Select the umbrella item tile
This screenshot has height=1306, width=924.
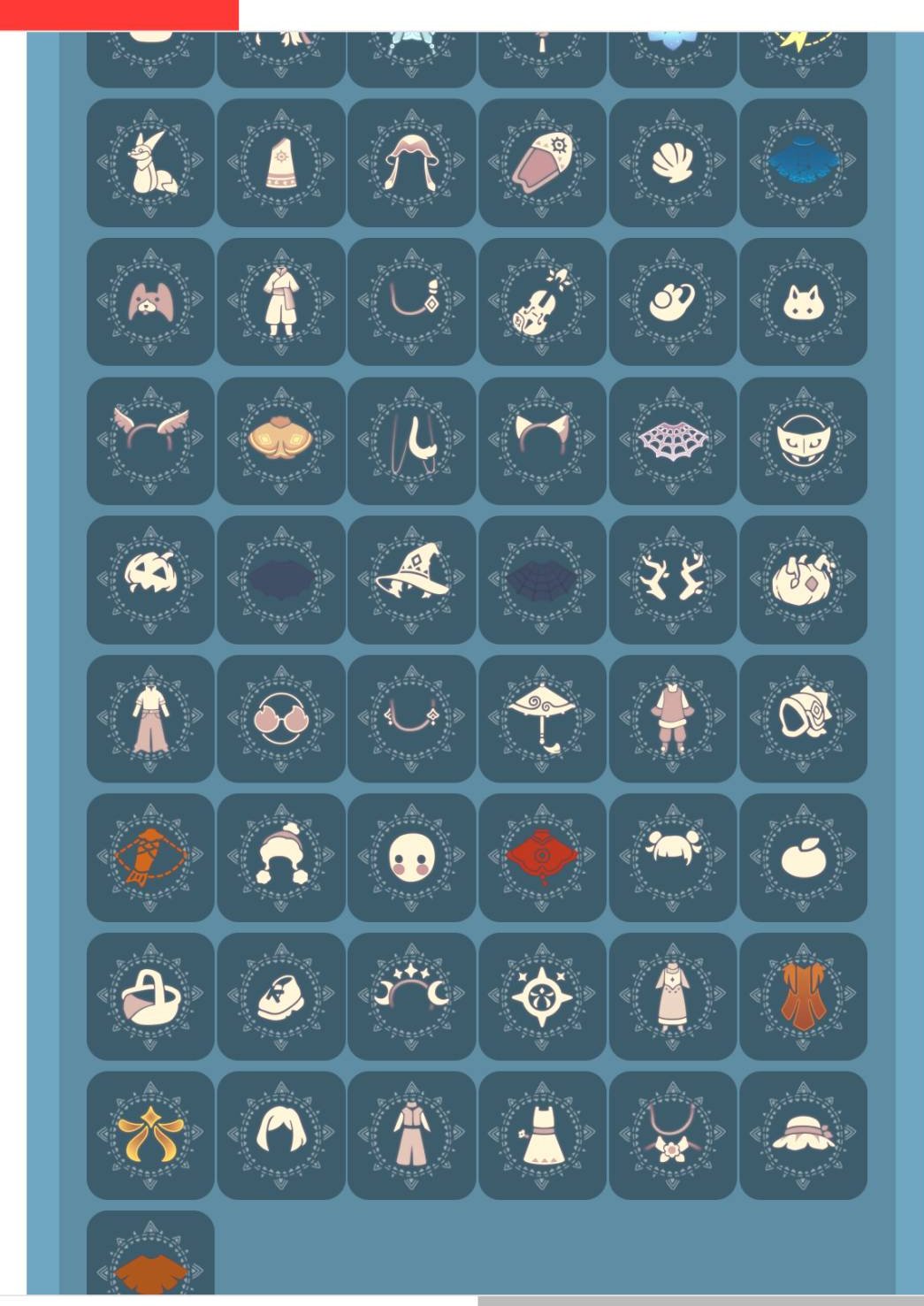542,718
